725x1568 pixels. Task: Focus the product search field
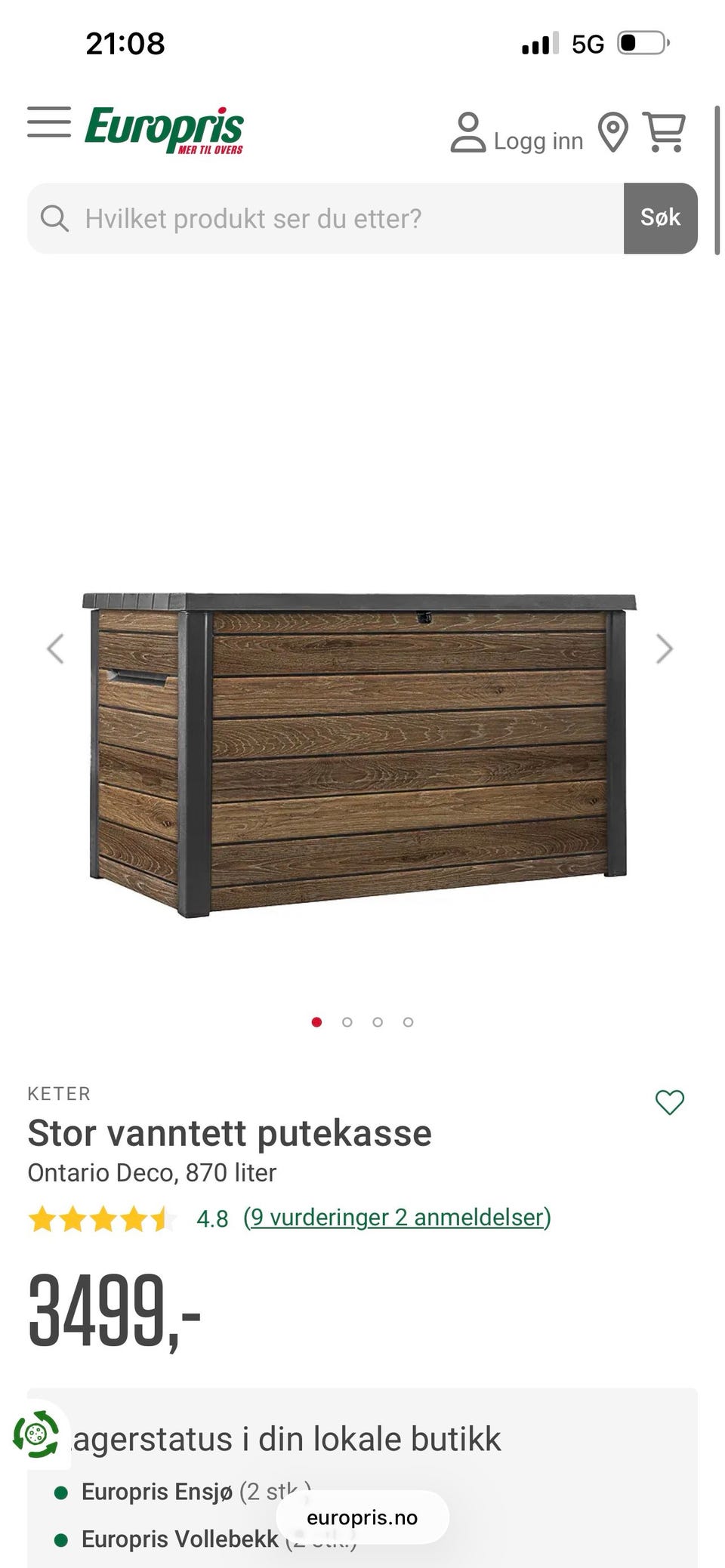325,218
